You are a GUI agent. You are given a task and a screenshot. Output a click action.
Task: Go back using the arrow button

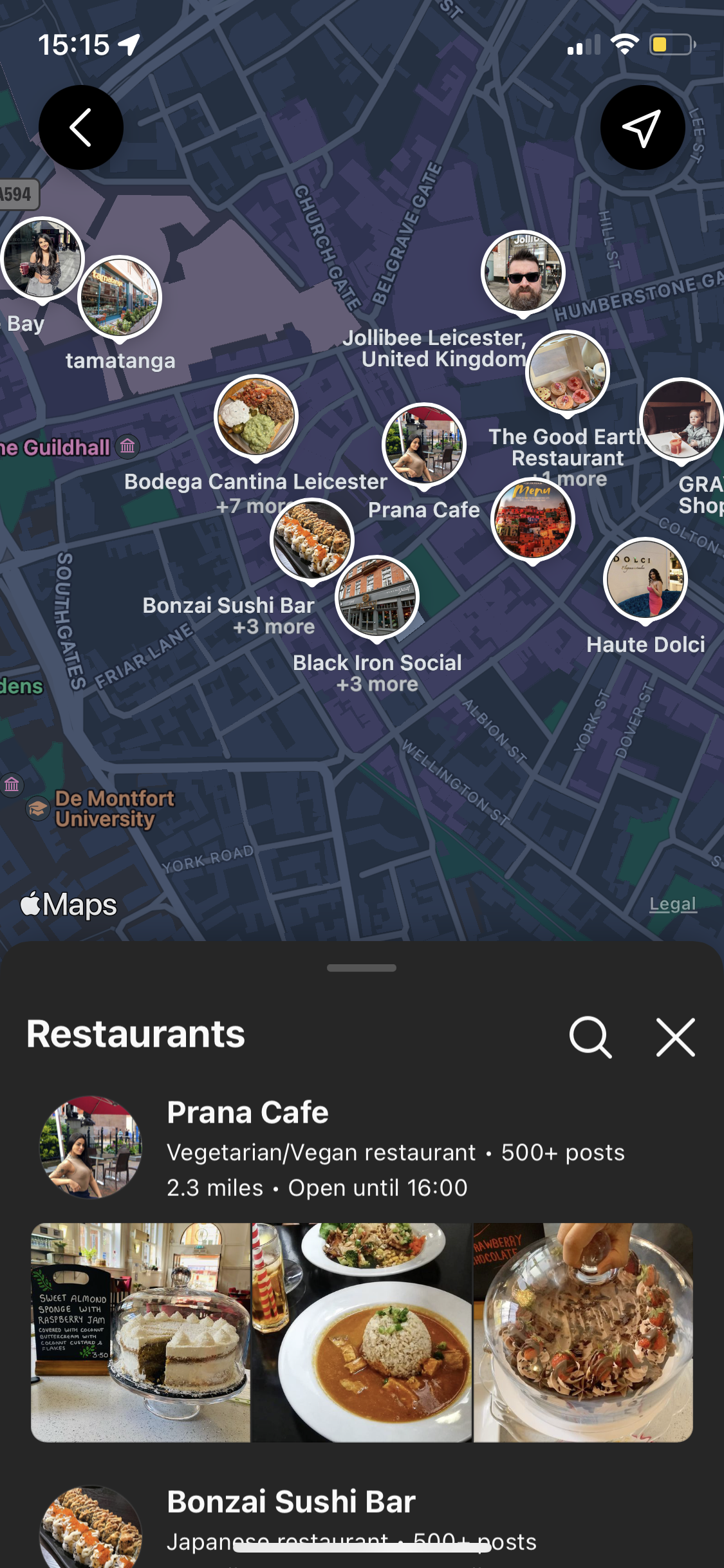(x=81, y=127)
